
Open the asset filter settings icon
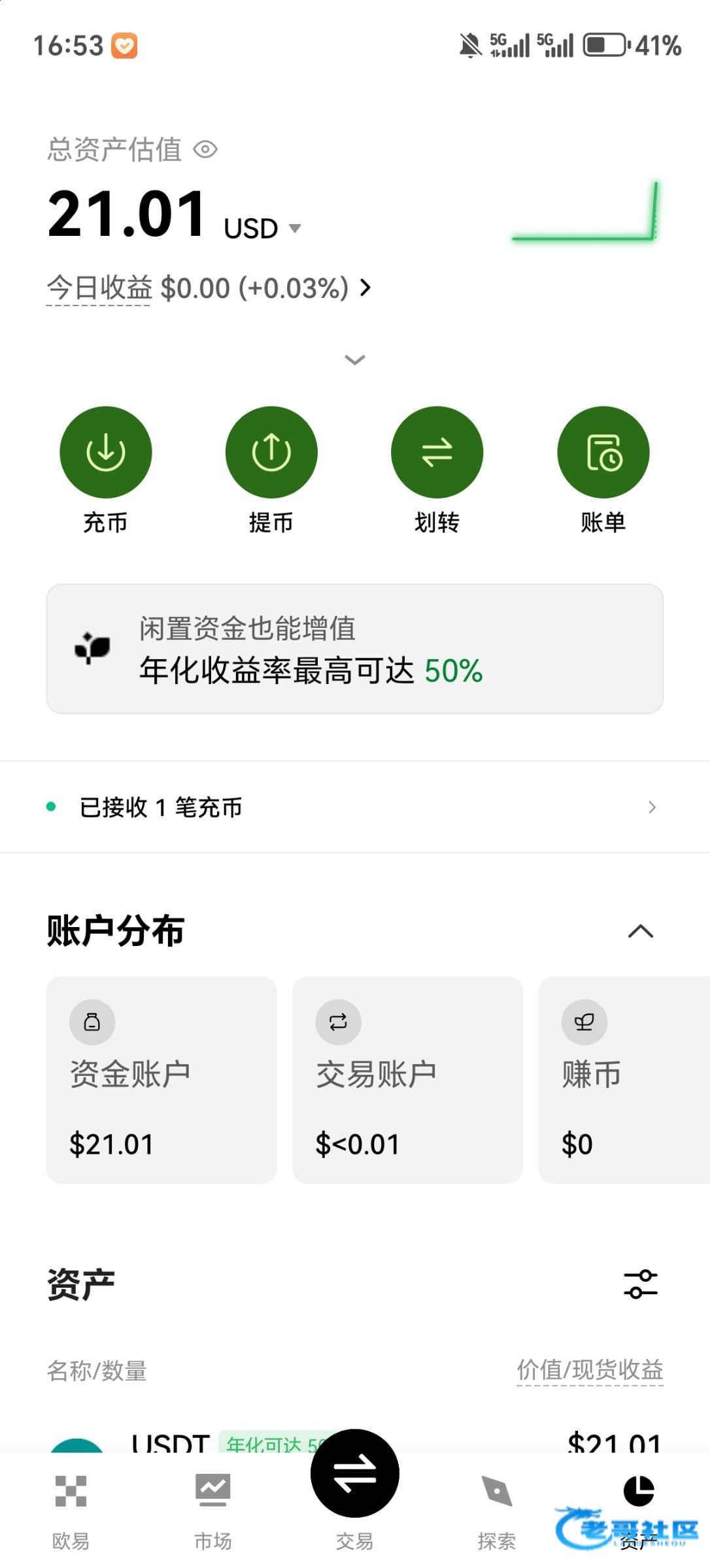point(640,1284)
